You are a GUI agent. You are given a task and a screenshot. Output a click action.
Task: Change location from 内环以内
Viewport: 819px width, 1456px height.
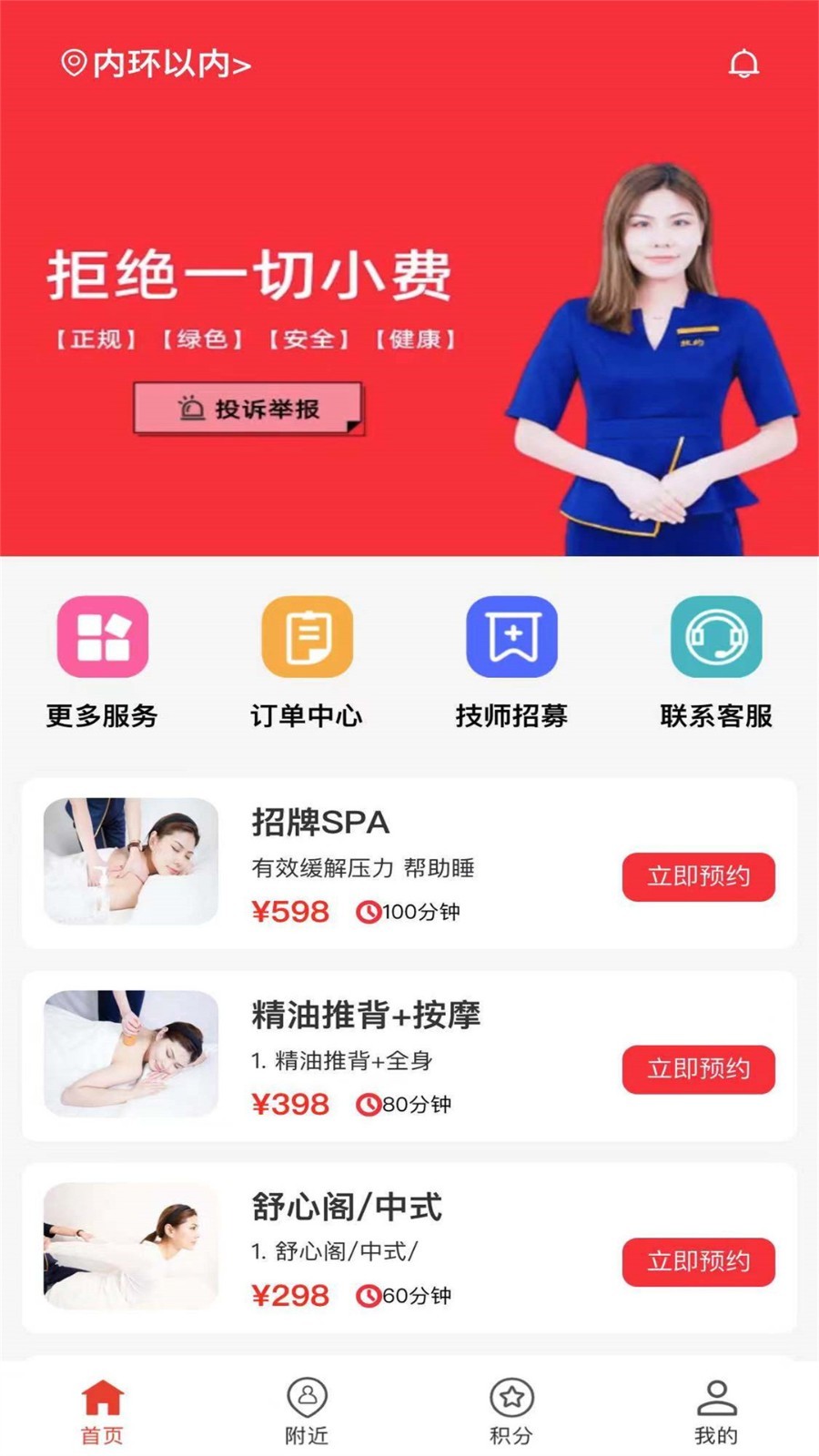pos(156,64)
